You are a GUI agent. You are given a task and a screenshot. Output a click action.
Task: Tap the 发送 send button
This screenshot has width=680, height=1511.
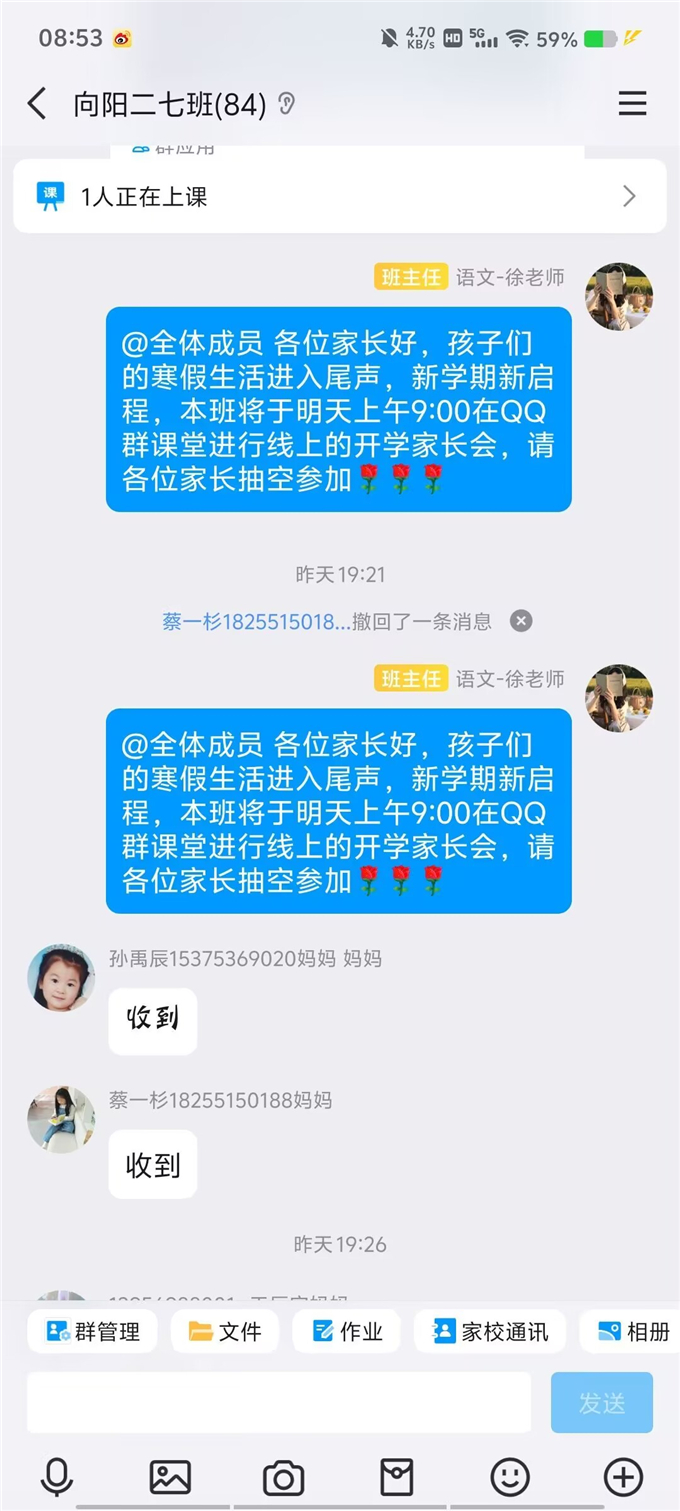601,1402
